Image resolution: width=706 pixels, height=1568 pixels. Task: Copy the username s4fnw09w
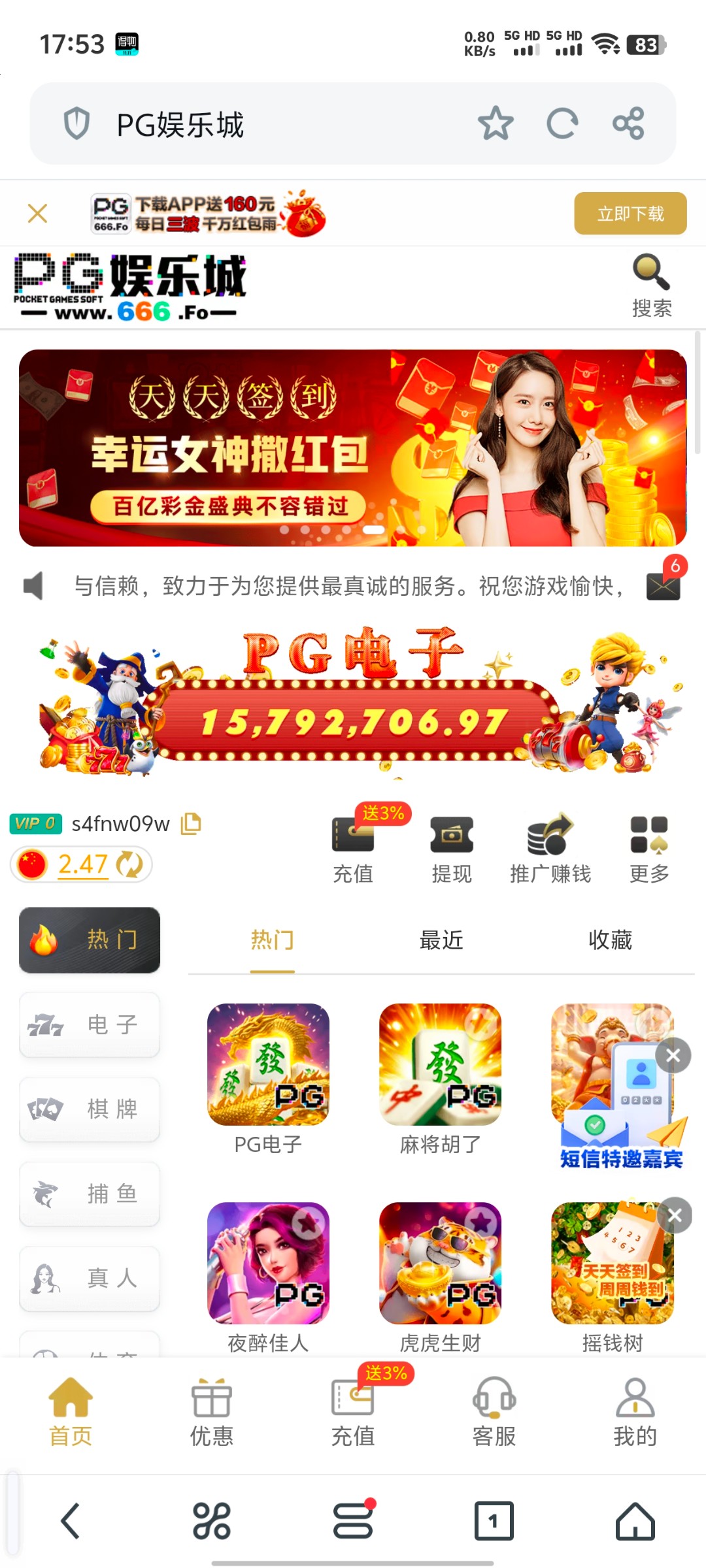(191, 824)
